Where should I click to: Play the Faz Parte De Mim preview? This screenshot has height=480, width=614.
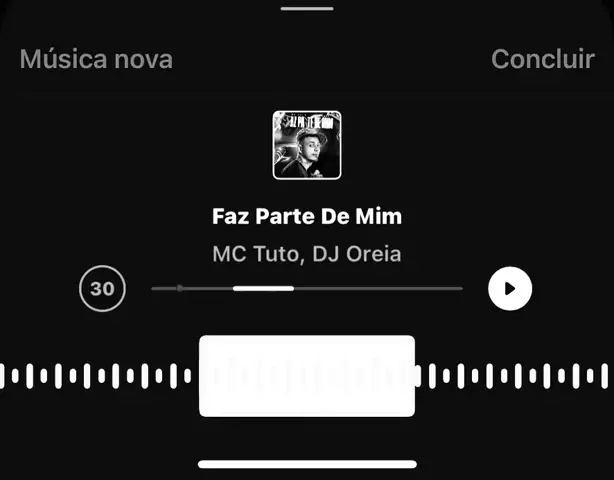pos(510,289)
